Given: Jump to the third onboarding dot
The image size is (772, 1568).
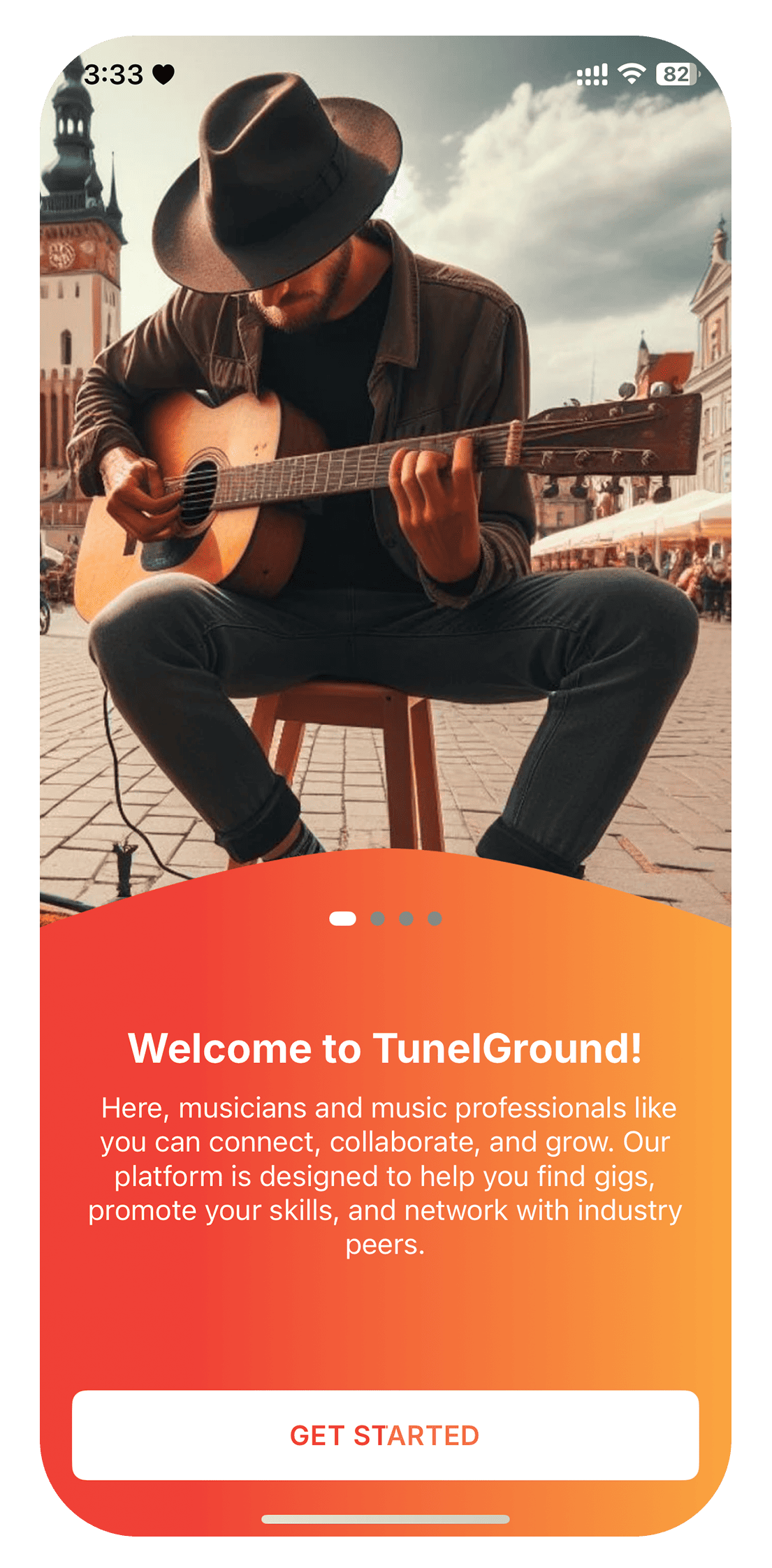Looking at the screenshot, I should click(x=406, y=918).
